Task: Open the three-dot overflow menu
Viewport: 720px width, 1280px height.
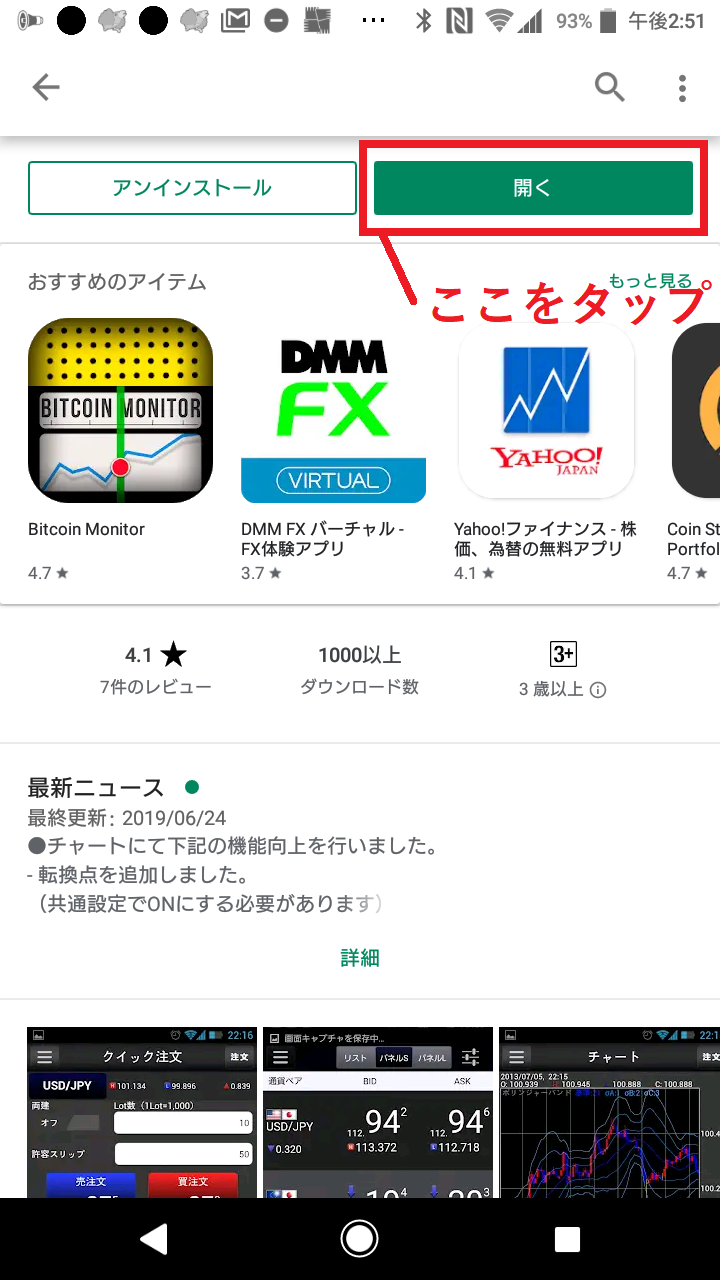Action: coord(682,88)
